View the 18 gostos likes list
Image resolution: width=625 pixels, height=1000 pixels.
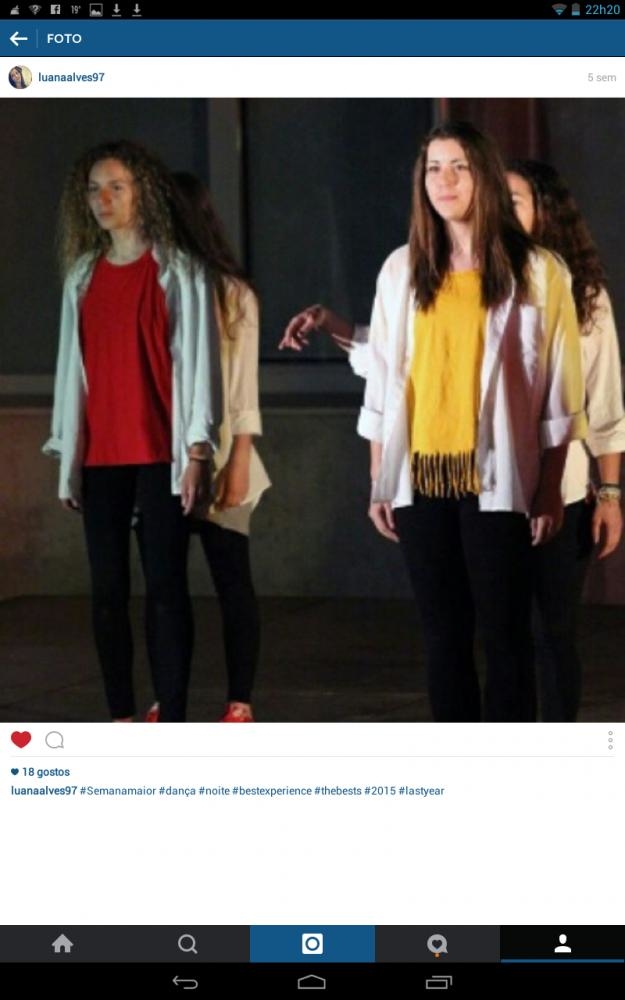[41, 772]
